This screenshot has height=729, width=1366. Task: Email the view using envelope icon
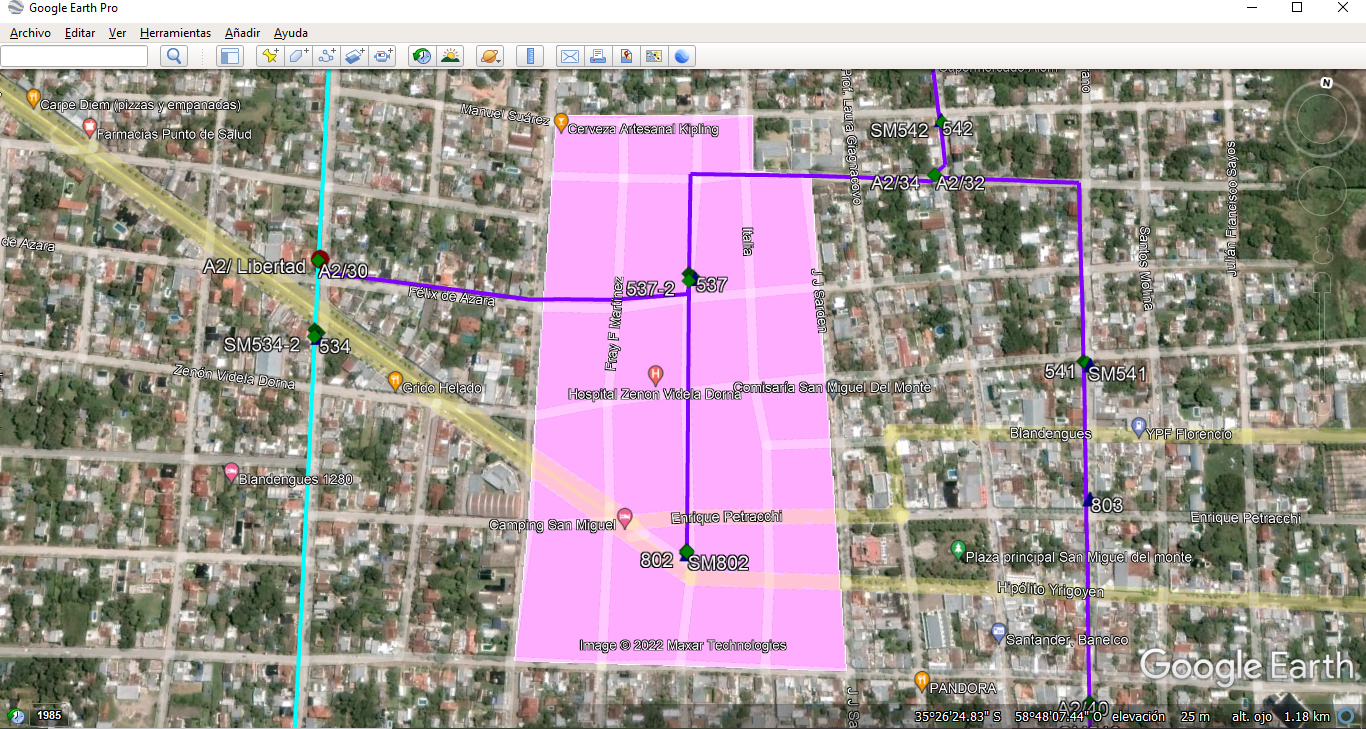click(x=569, y=56)
